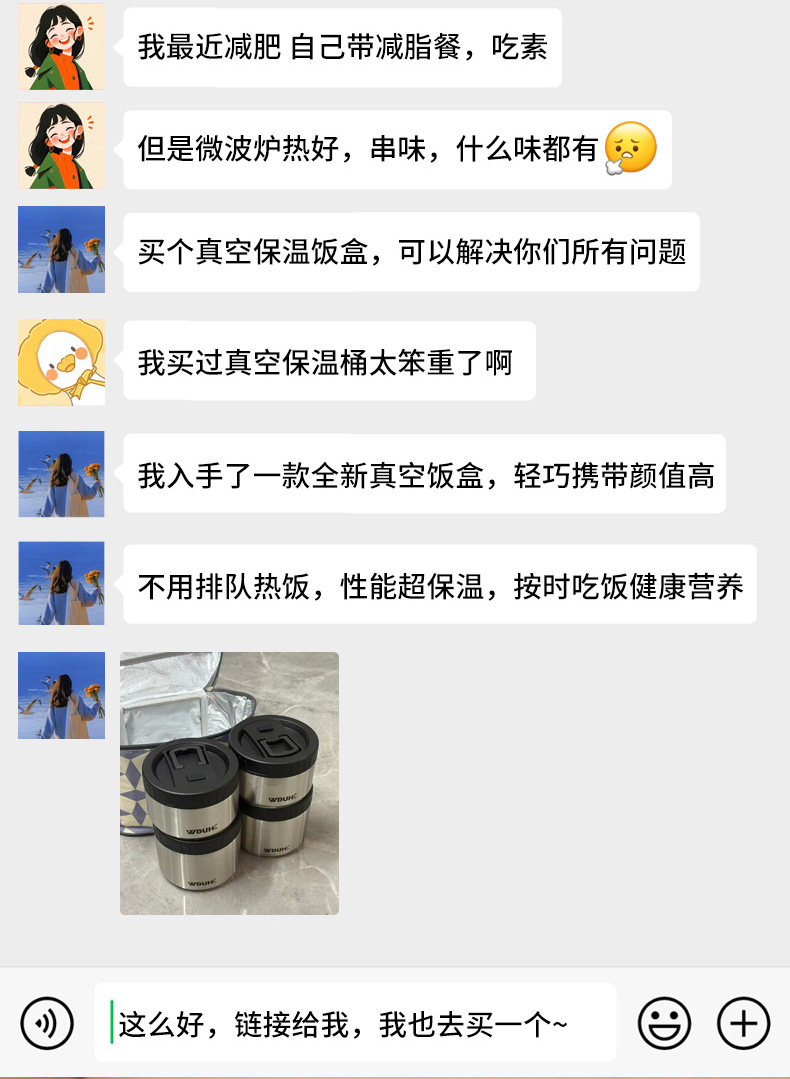Open the lunch box photo message
The height and width of the screenshot is (1079, 790).
(229, 783)
